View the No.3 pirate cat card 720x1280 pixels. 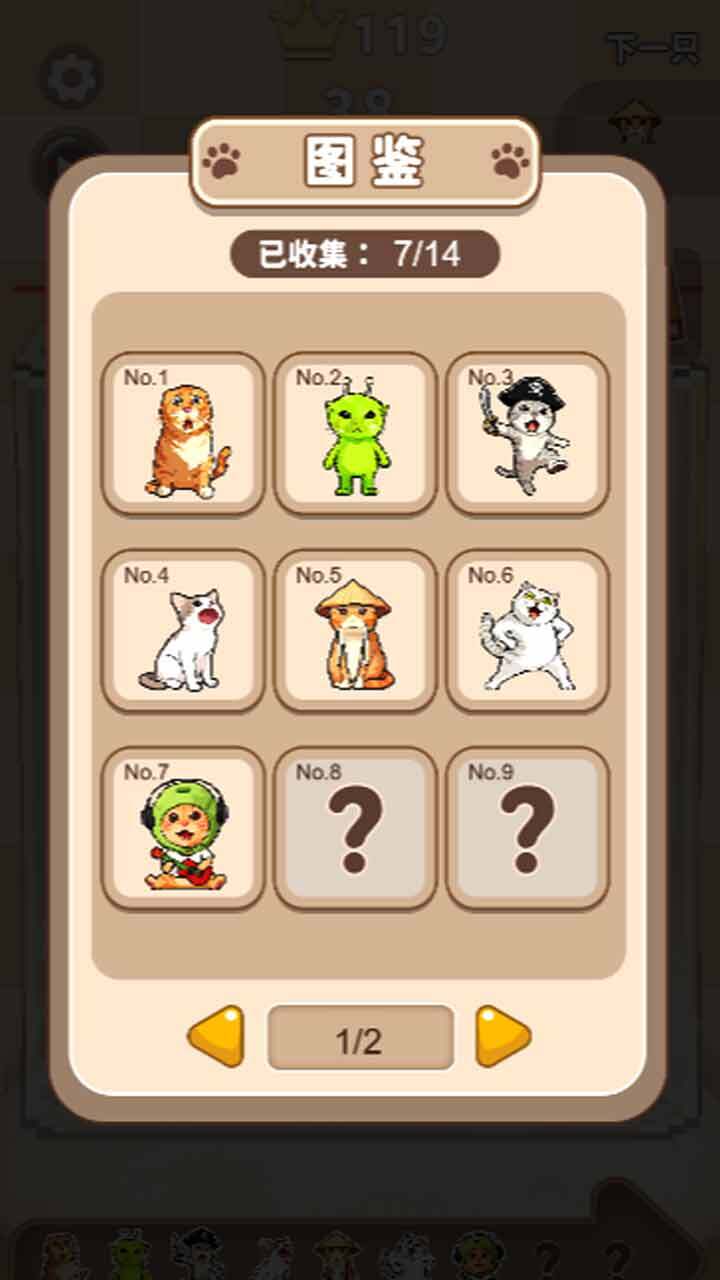(x=527, y=434)
